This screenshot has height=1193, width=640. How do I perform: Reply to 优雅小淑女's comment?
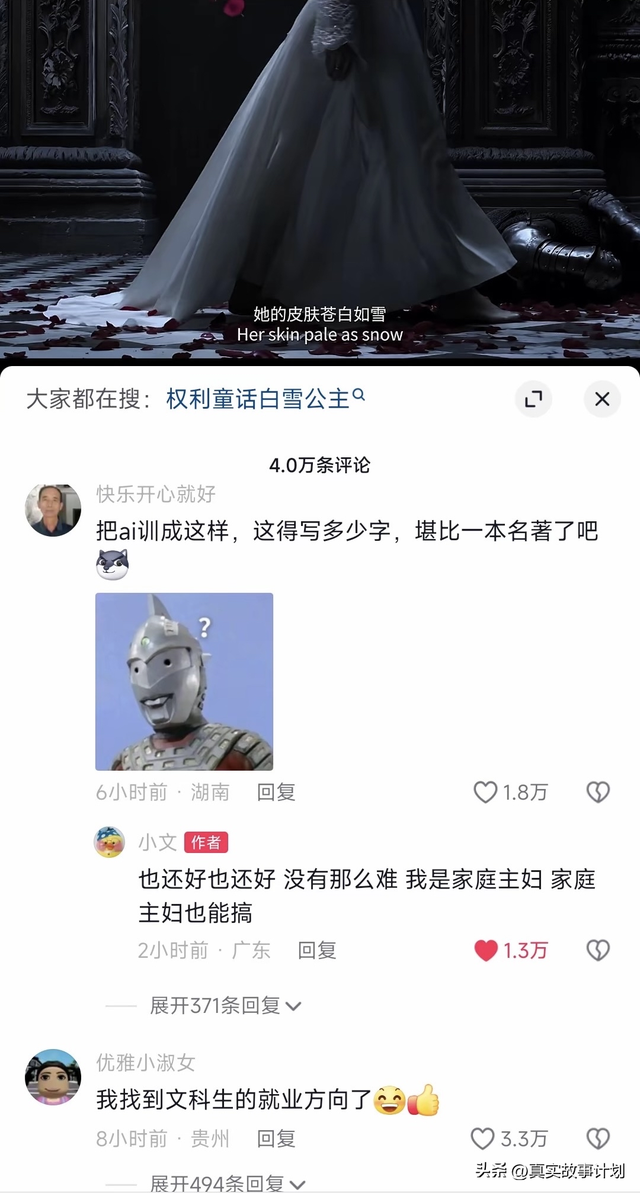pos(276,1138)
